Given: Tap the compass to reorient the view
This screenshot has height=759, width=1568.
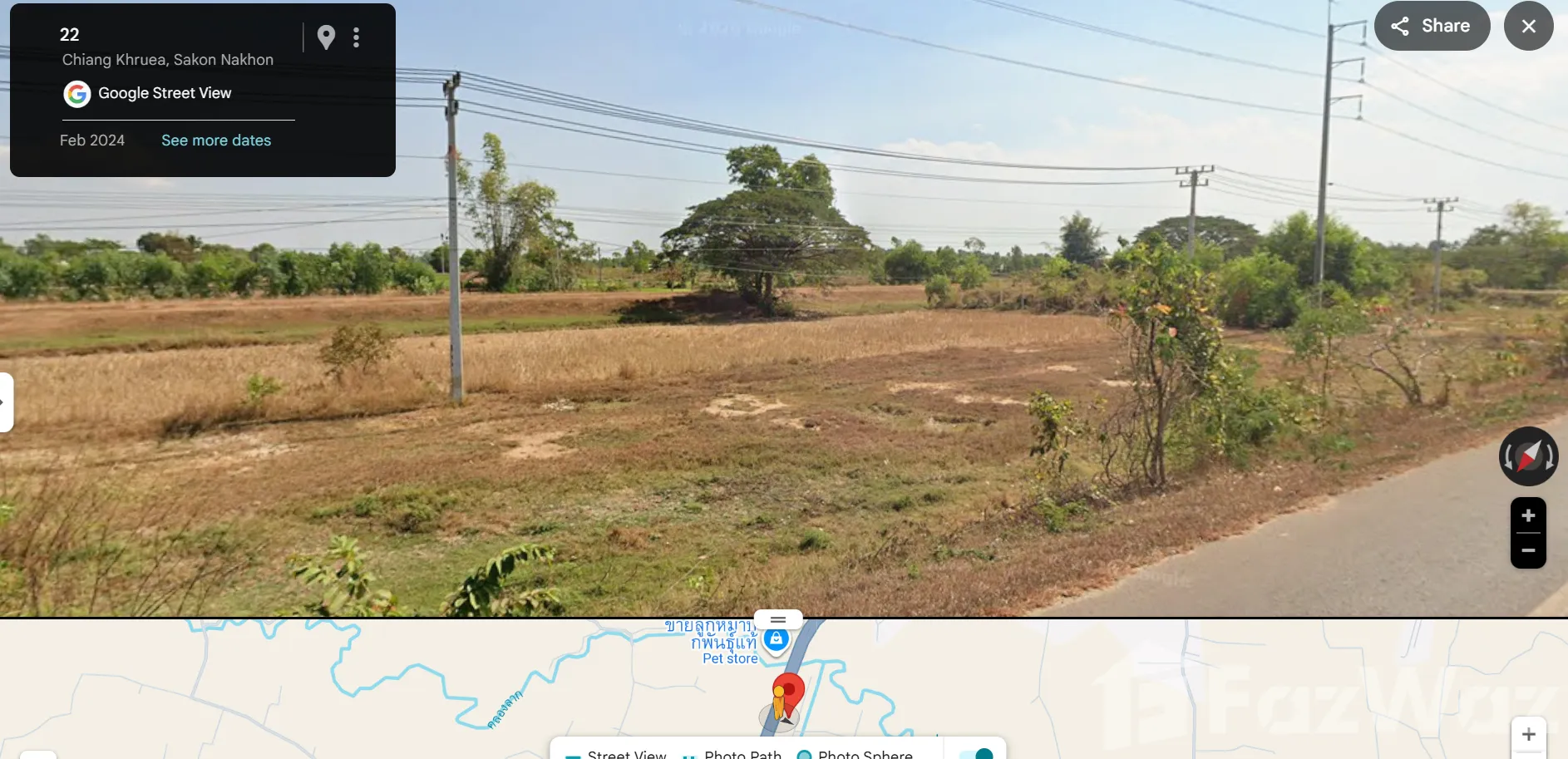Looking at the screenshot, I should tap(1528, 456).
